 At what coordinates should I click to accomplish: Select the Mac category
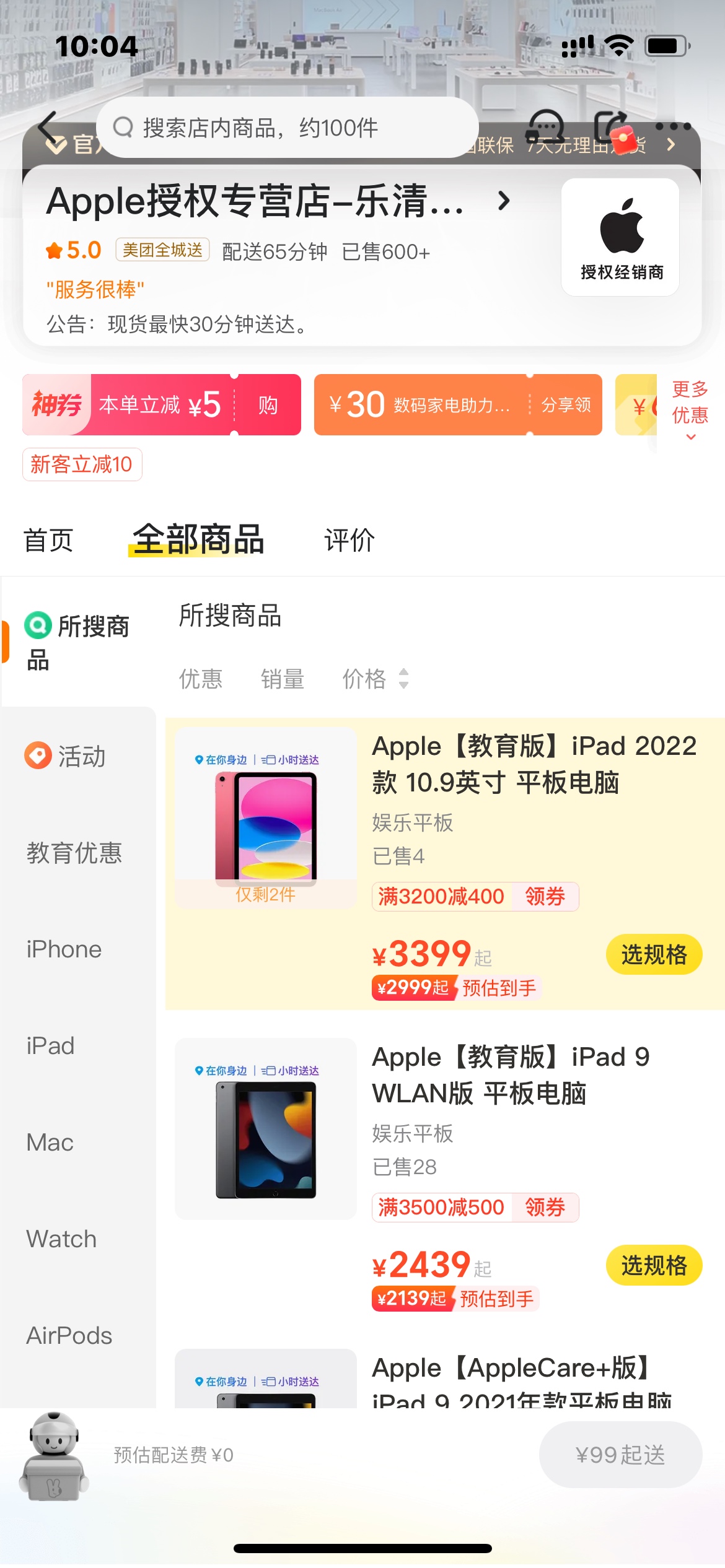pyautogui.click(x=50, y=1143)
